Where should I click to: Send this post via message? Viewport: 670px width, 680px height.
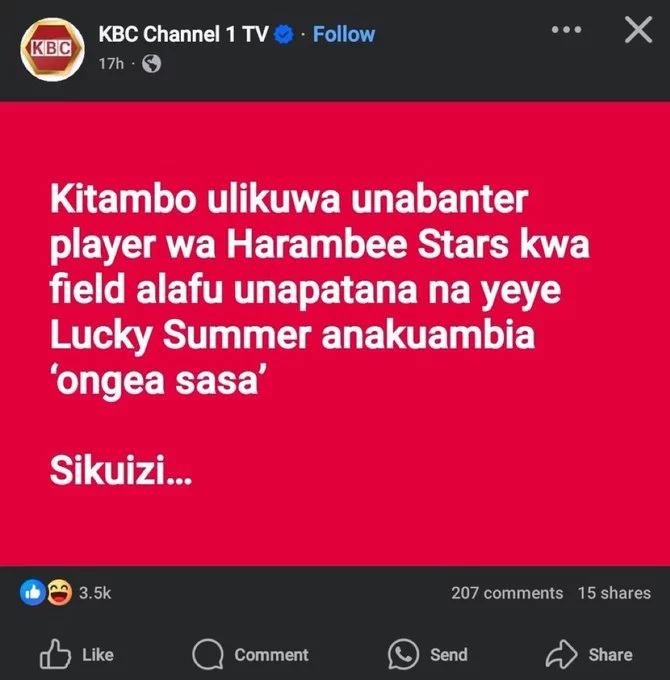(428, 654)
